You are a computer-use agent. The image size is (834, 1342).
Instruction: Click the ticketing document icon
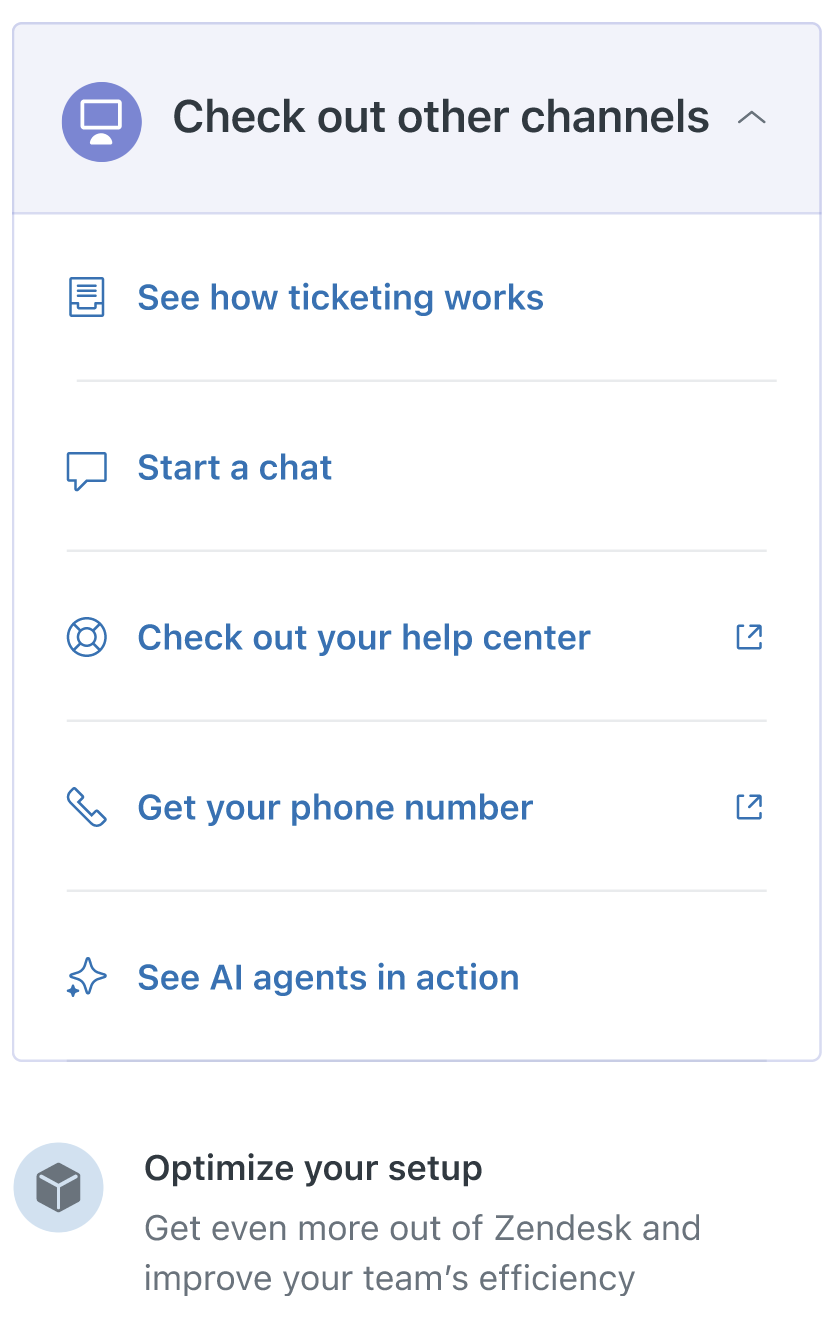[x=87, y=297]
